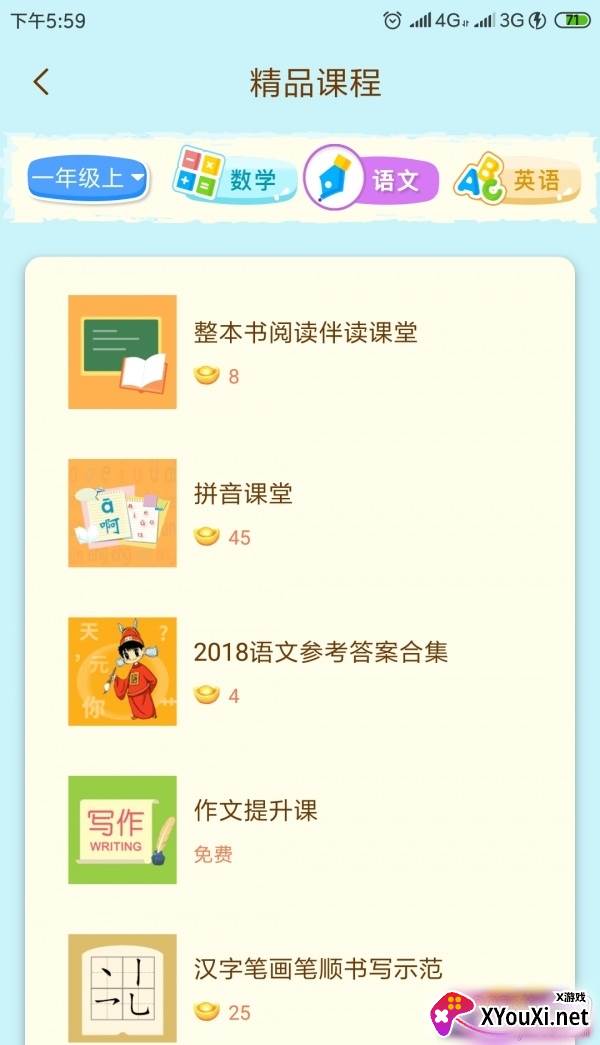600x1045 pixels.
Task: Select the 语文 subject tab
Action: coord(373,180)
